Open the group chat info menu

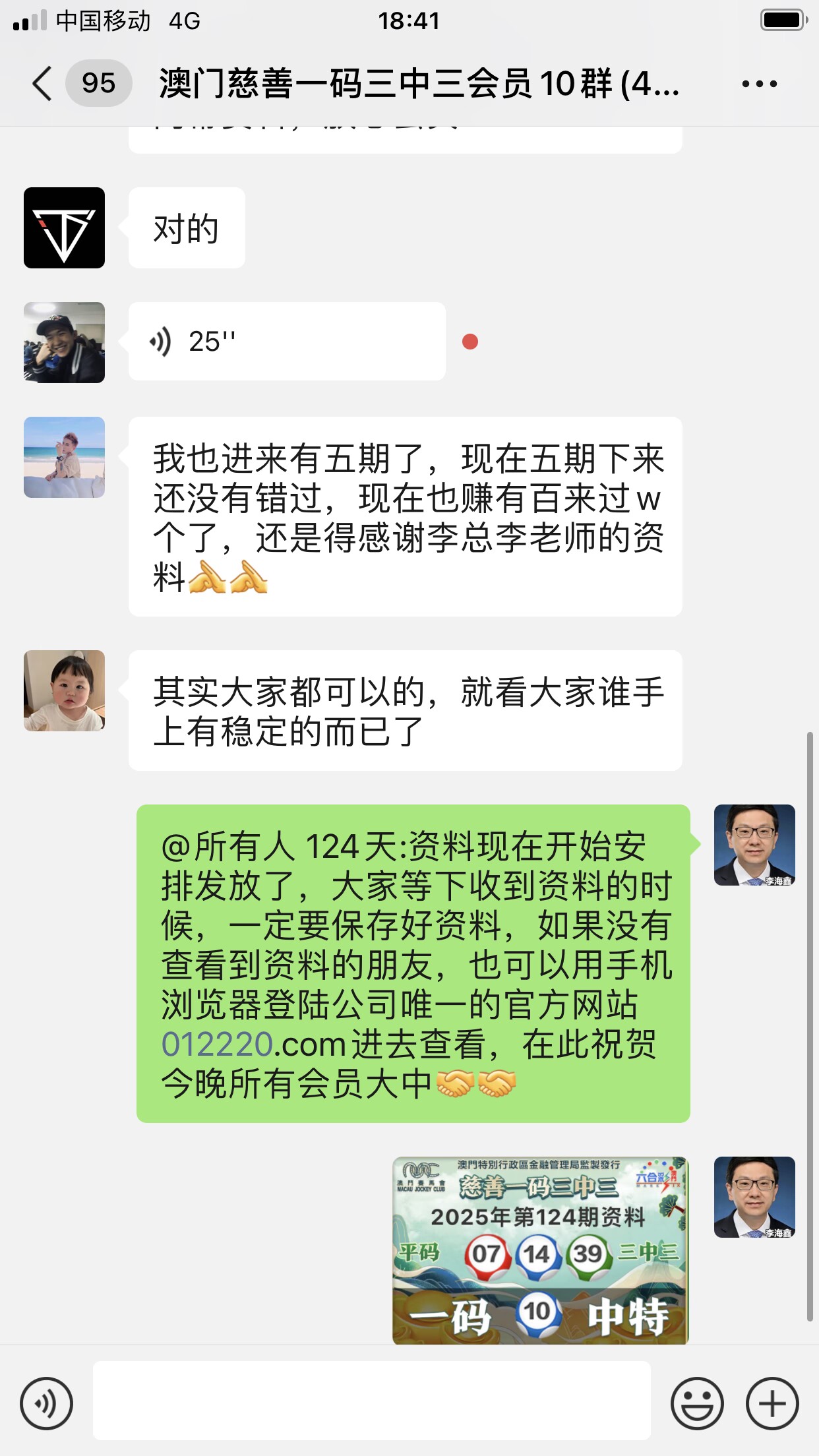click(x=759, y=84)
